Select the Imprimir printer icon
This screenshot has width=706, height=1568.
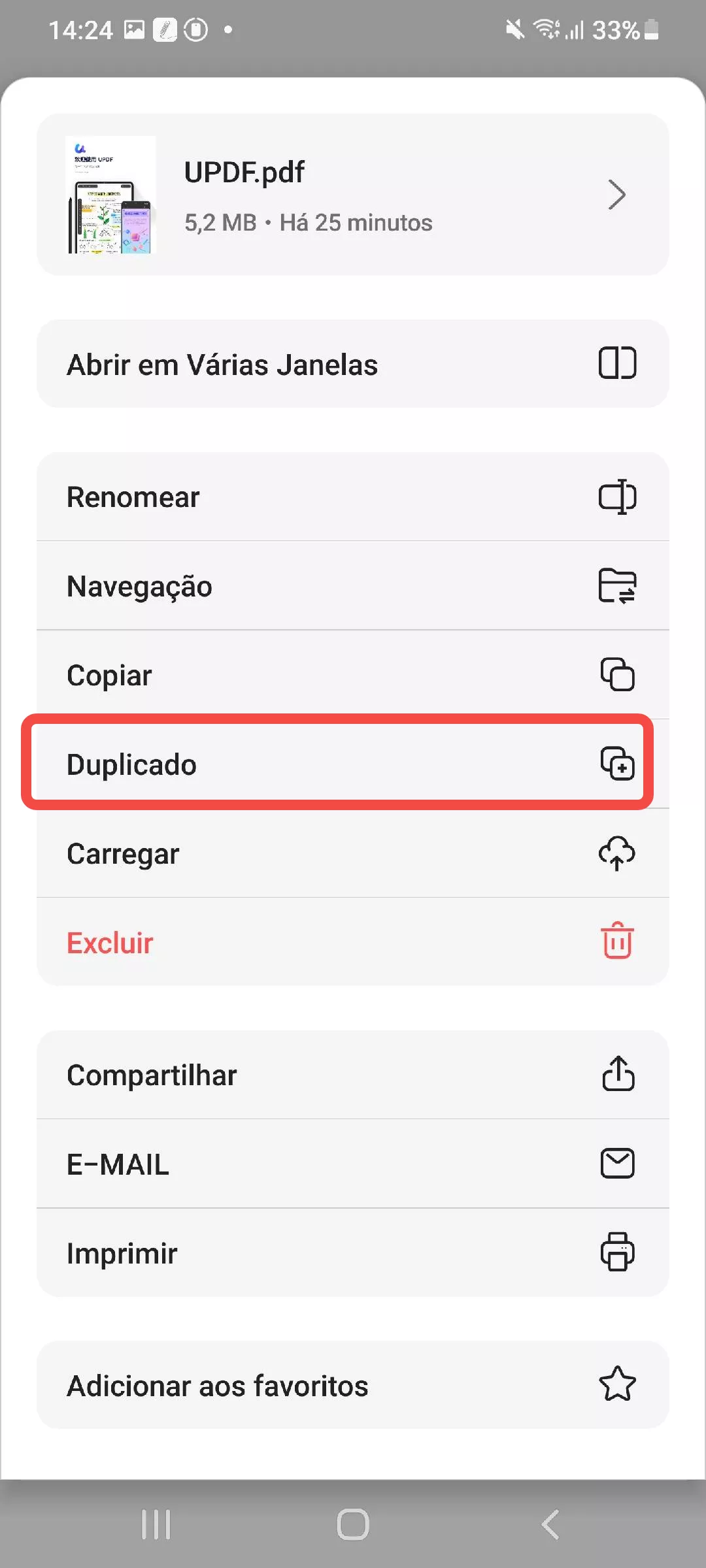(617, 1252)
